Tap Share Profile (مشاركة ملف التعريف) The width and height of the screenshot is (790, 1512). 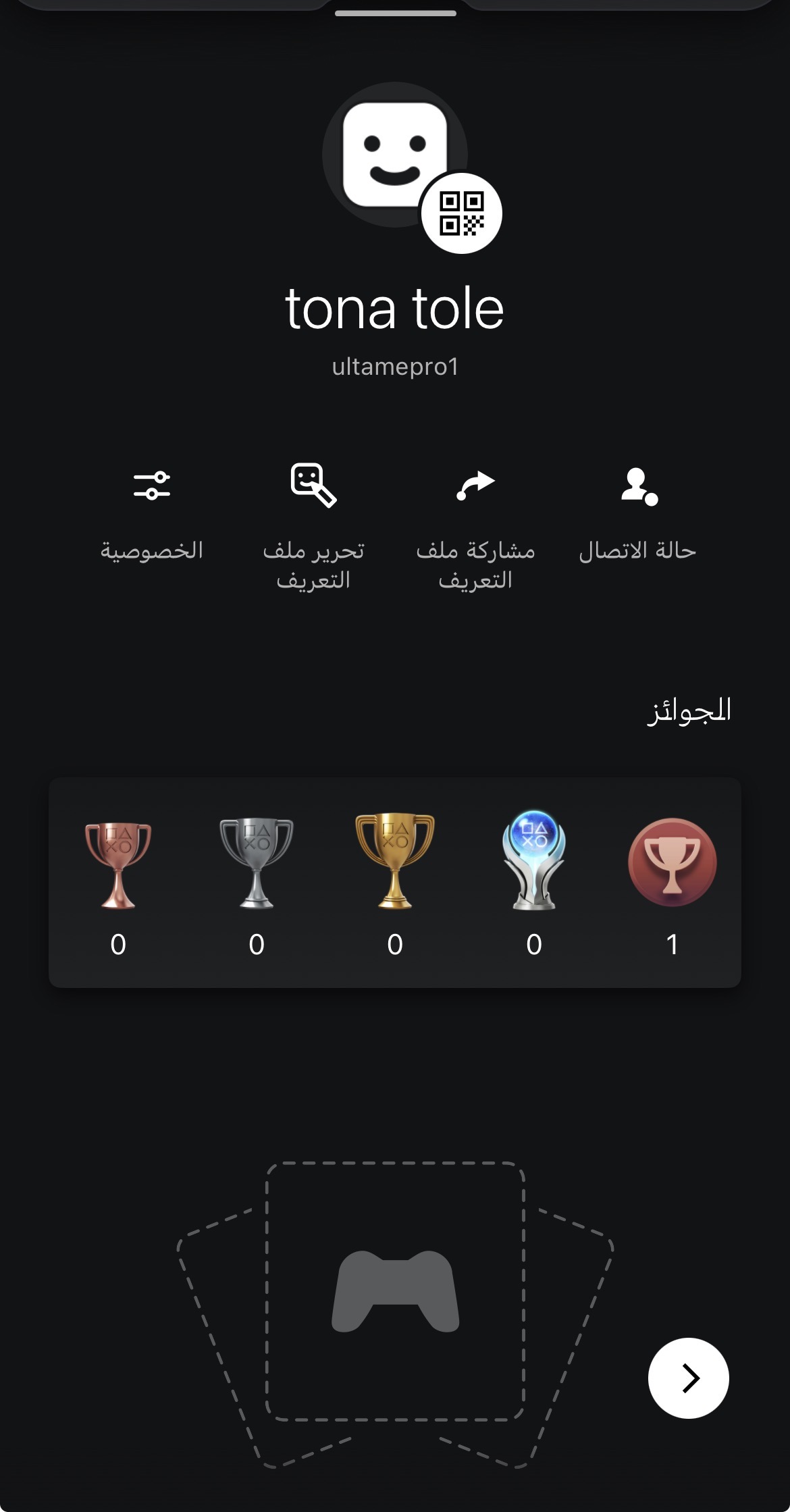(x=475, y=527)
